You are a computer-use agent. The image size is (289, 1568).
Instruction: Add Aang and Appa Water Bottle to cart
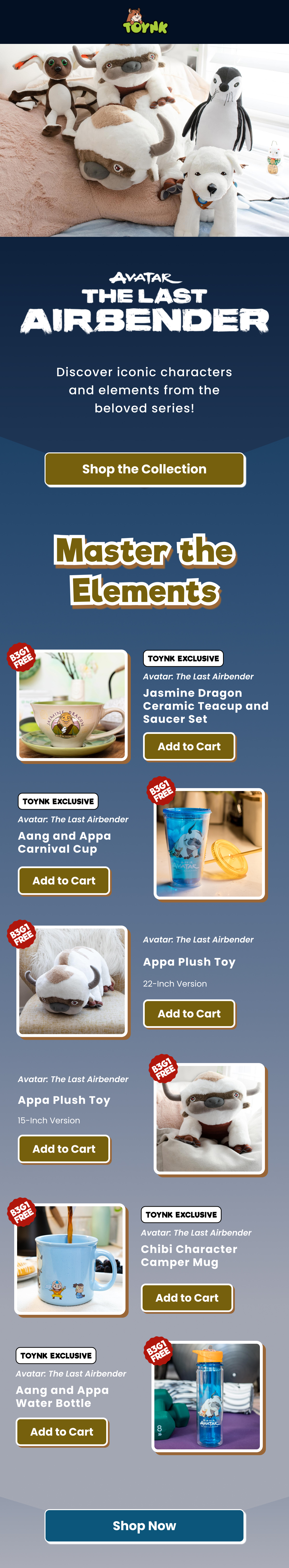click(61, 1432)
